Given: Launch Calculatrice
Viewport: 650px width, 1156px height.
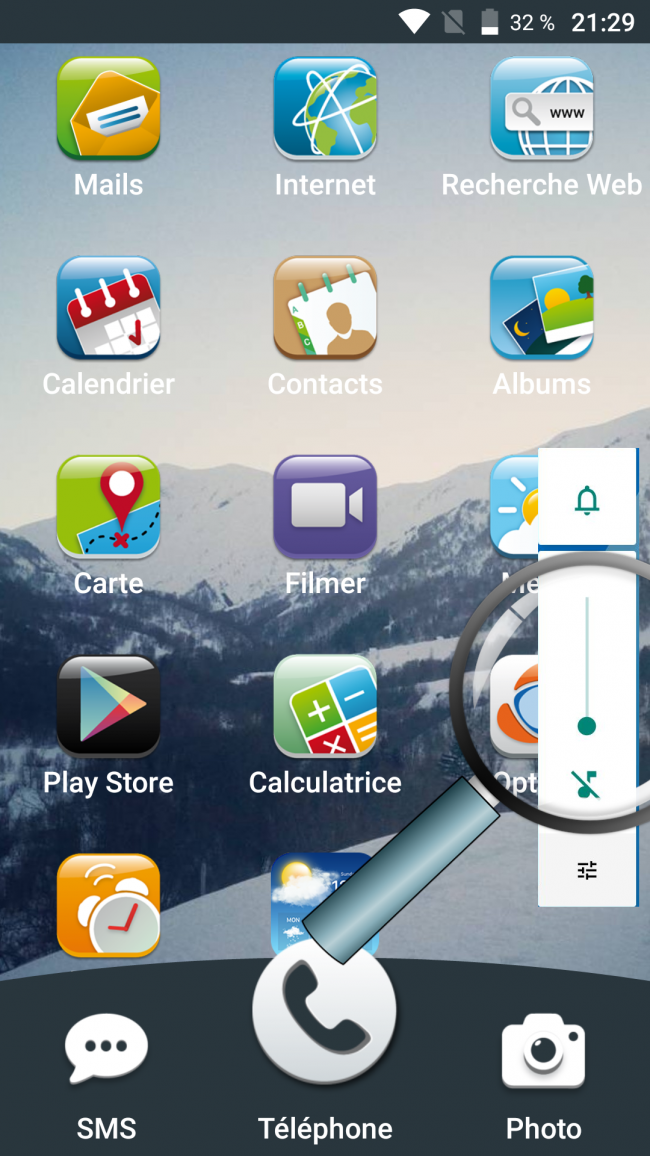Looking at the screenshot, I should click(x=325, y=706).
